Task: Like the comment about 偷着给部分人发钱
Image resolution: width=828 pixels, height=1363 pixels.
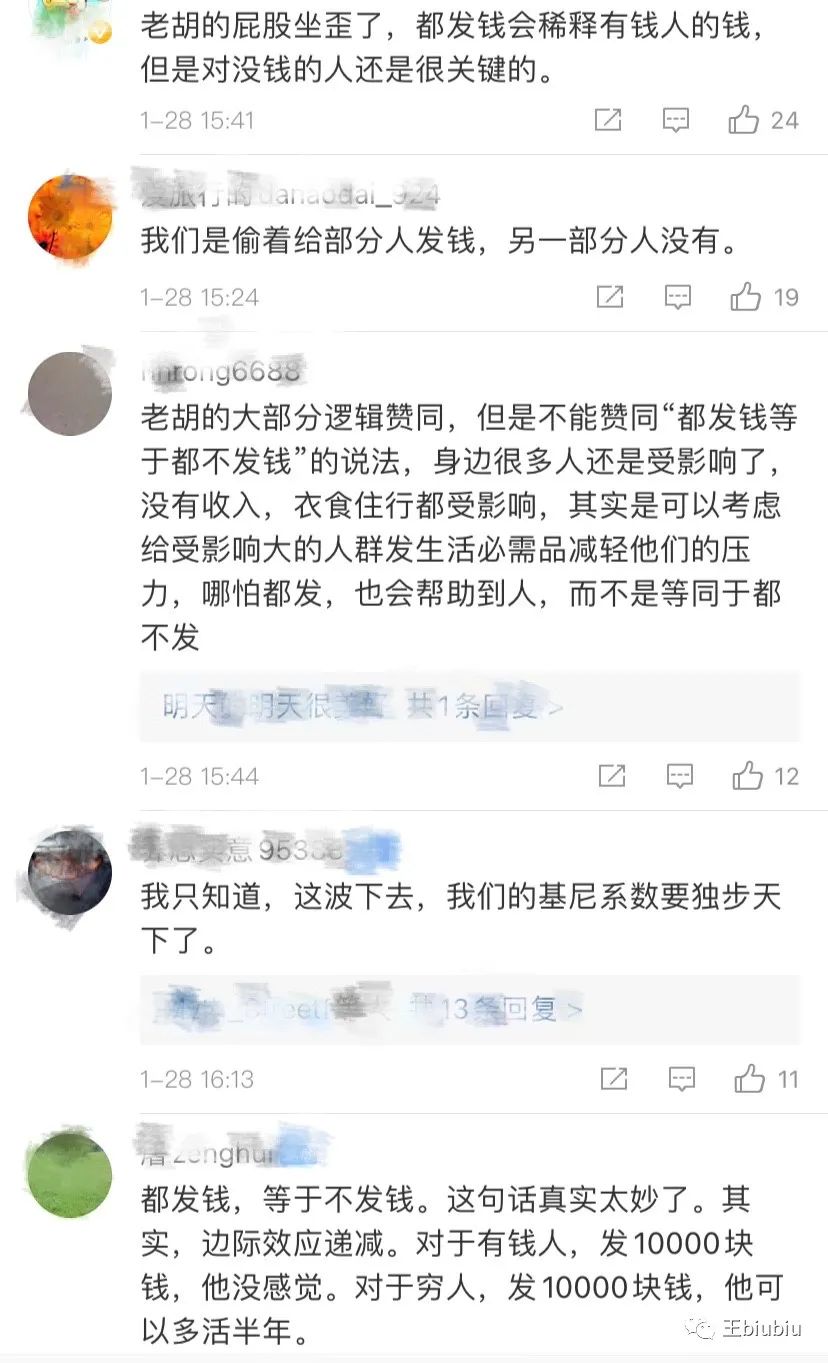Action: pyautogui.click(x=746, y=297)
